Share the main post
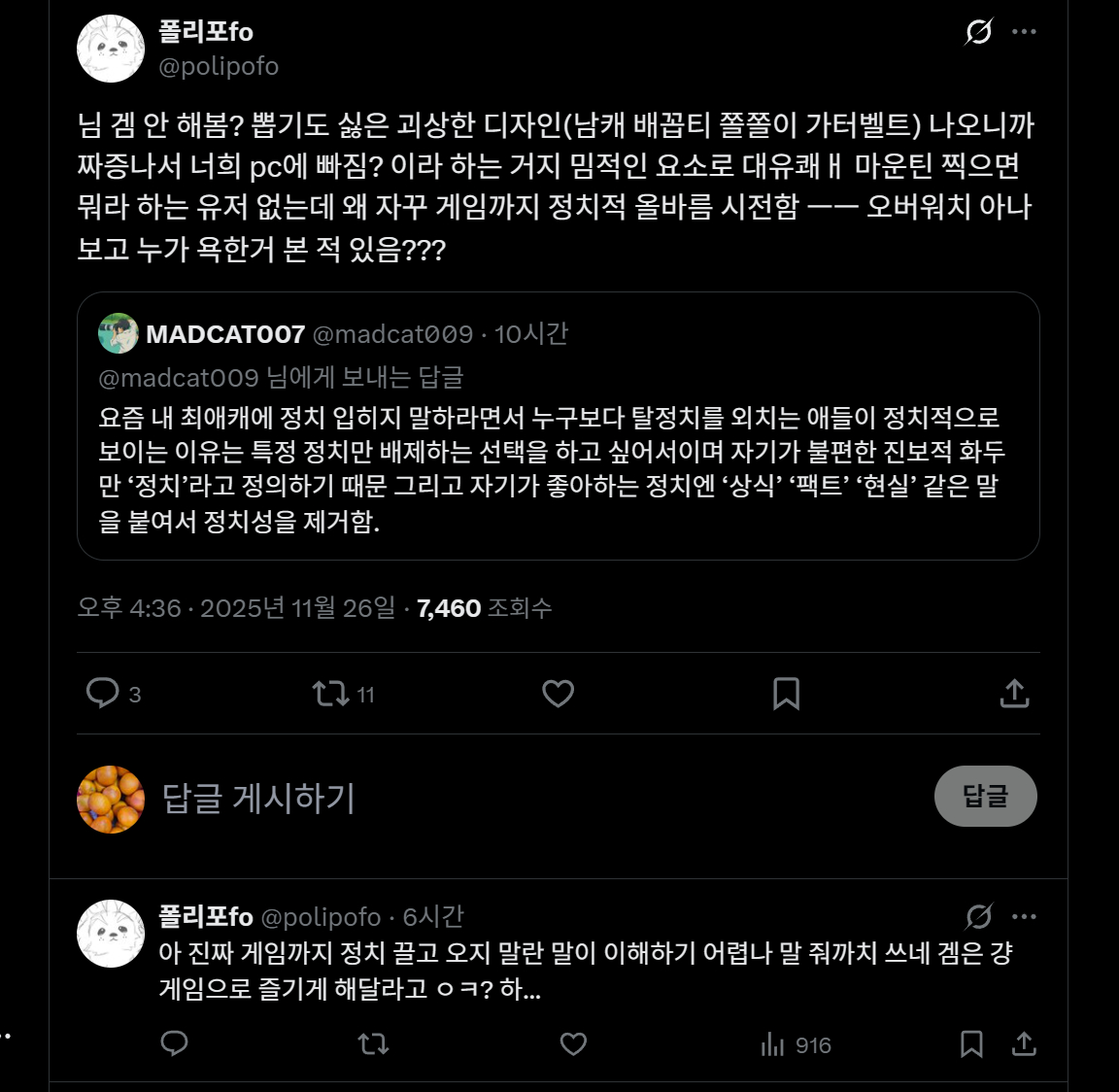1119x1092 pixels. pyautogui.click(x=1014, y=694)
